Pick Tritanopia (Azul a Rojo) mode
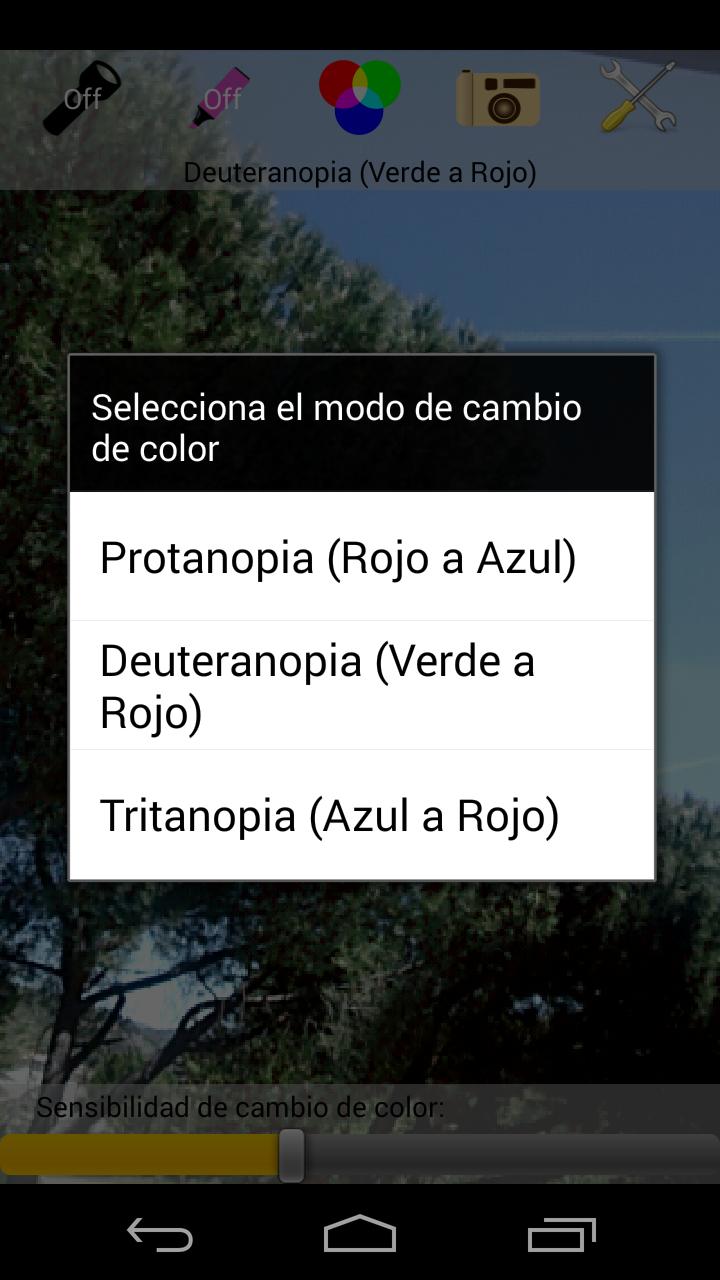 coord(360,816)
